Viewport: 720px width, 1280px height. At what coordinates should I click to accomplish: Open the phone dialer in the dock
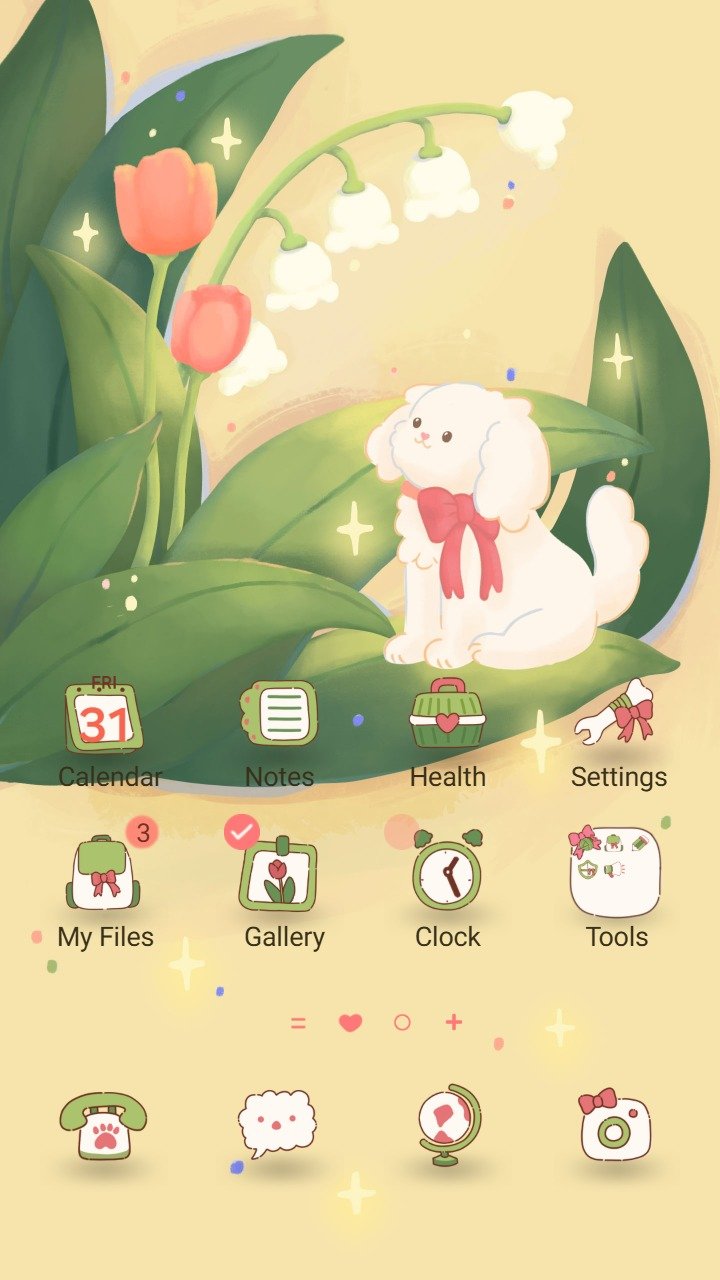coord(103,1125)
